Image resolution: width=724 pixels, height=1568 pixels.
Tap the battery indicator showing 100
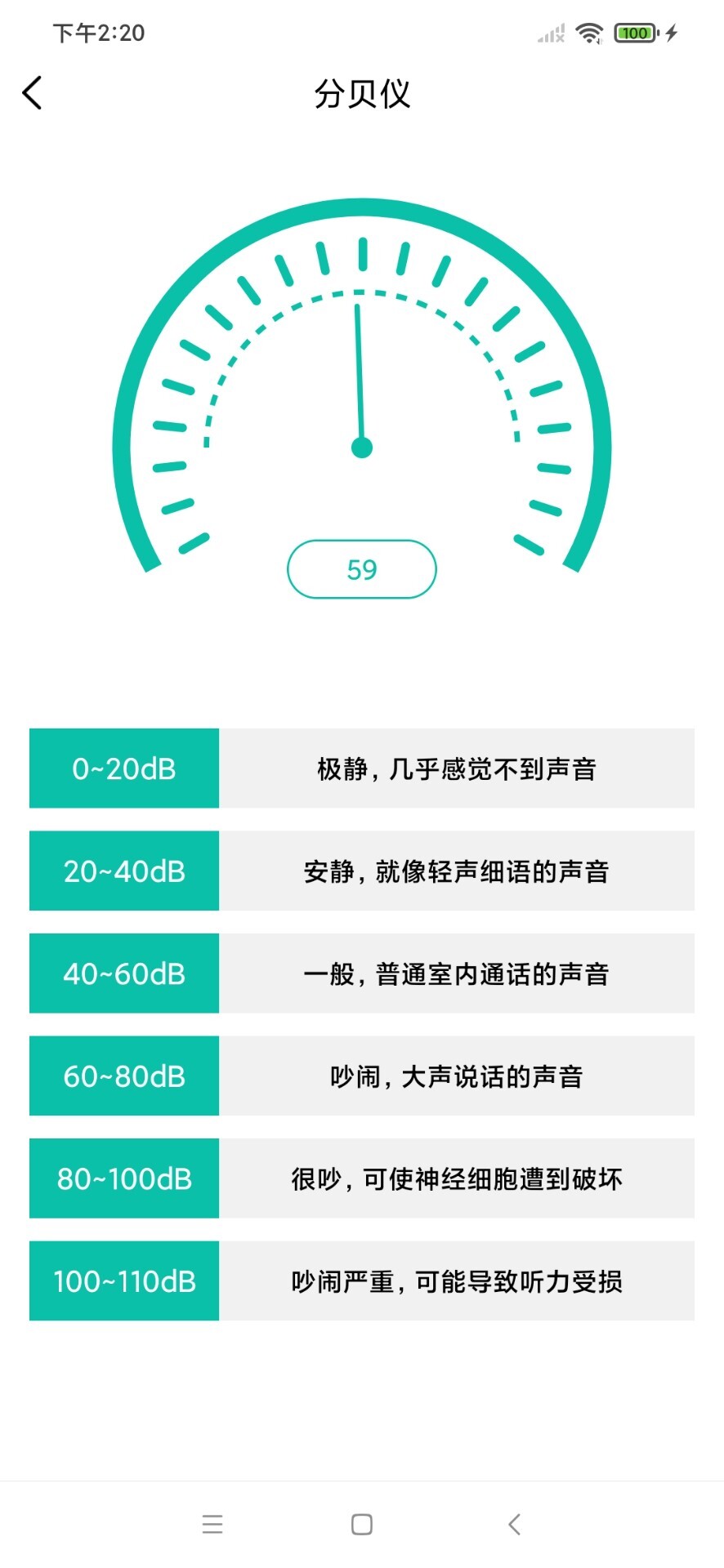point(634,32)
